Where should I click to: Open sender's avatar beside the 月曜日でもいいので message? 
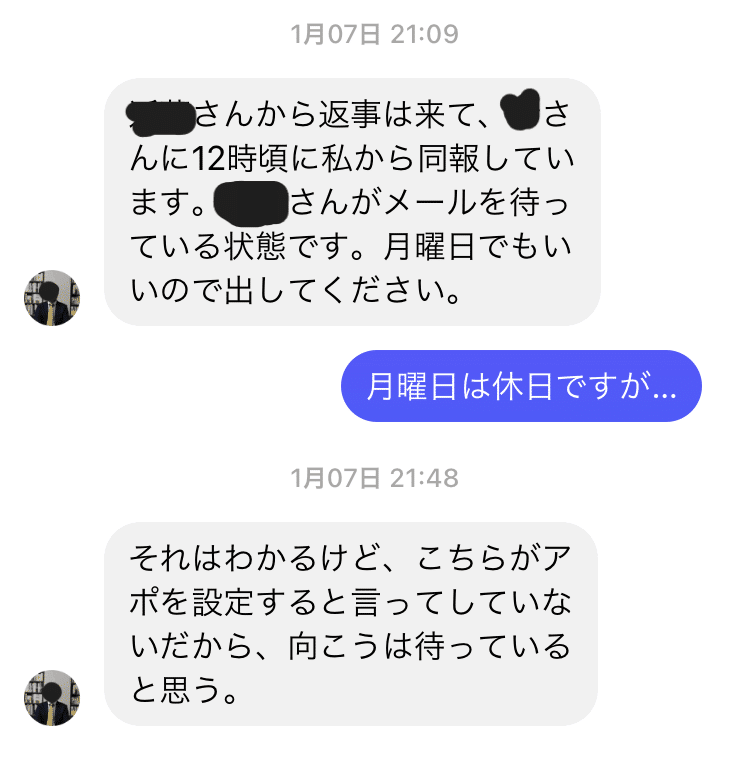[x=51, y=297]
